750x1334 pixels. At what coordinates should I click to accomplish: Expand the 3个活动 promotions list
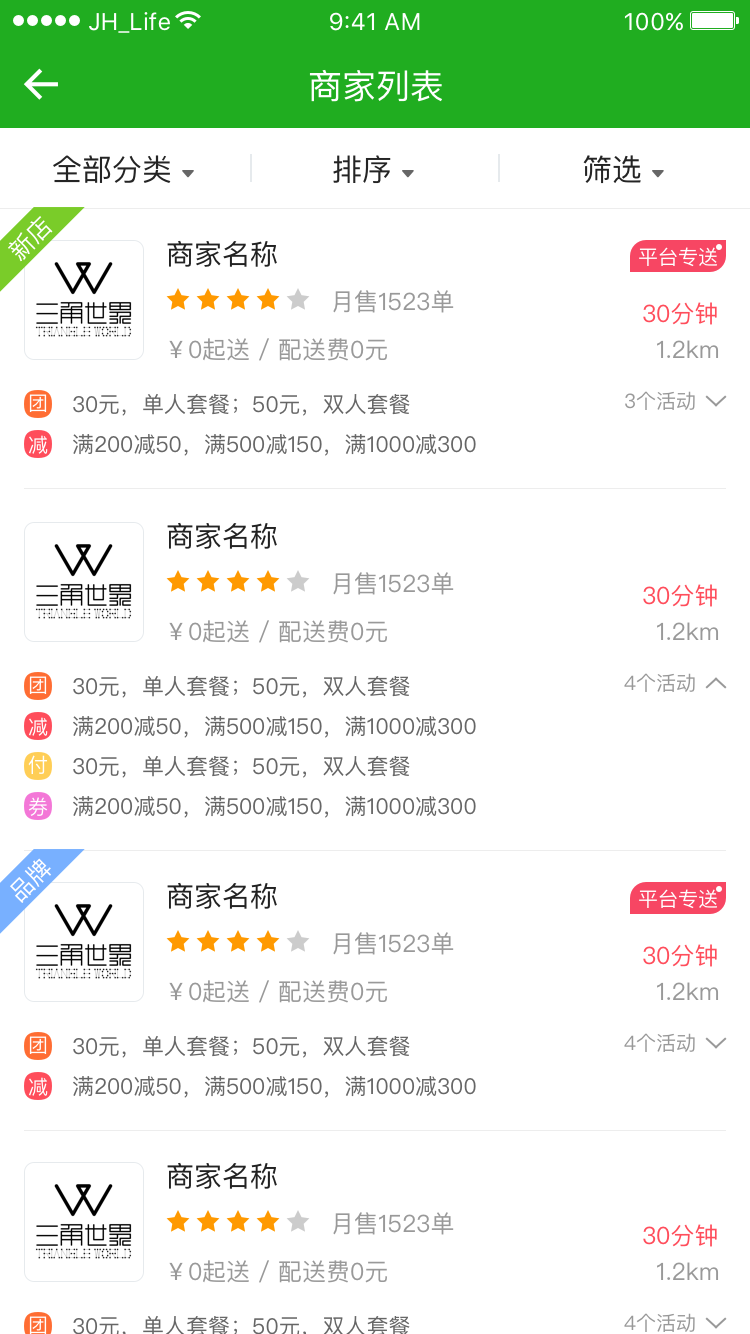(x=675, y=401)
